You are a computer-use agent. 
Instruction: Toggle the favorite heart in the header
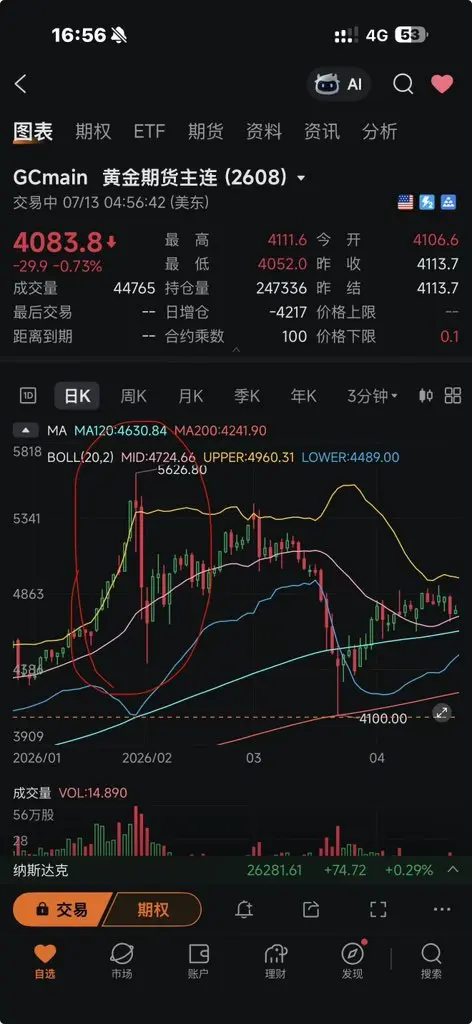[442, 84]
